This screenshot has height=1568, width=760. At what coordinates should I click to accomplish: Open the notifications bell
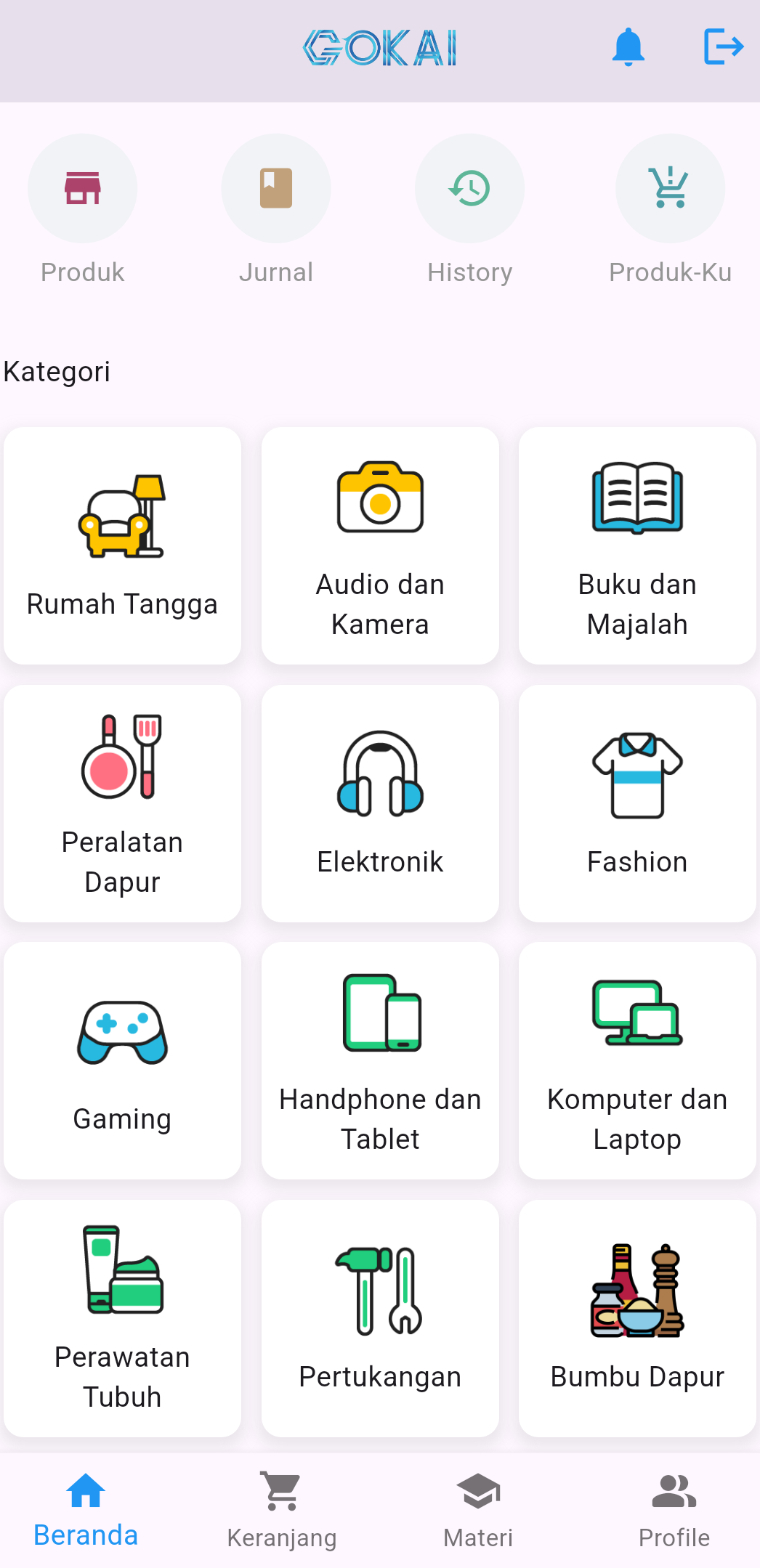pos(628,48)
